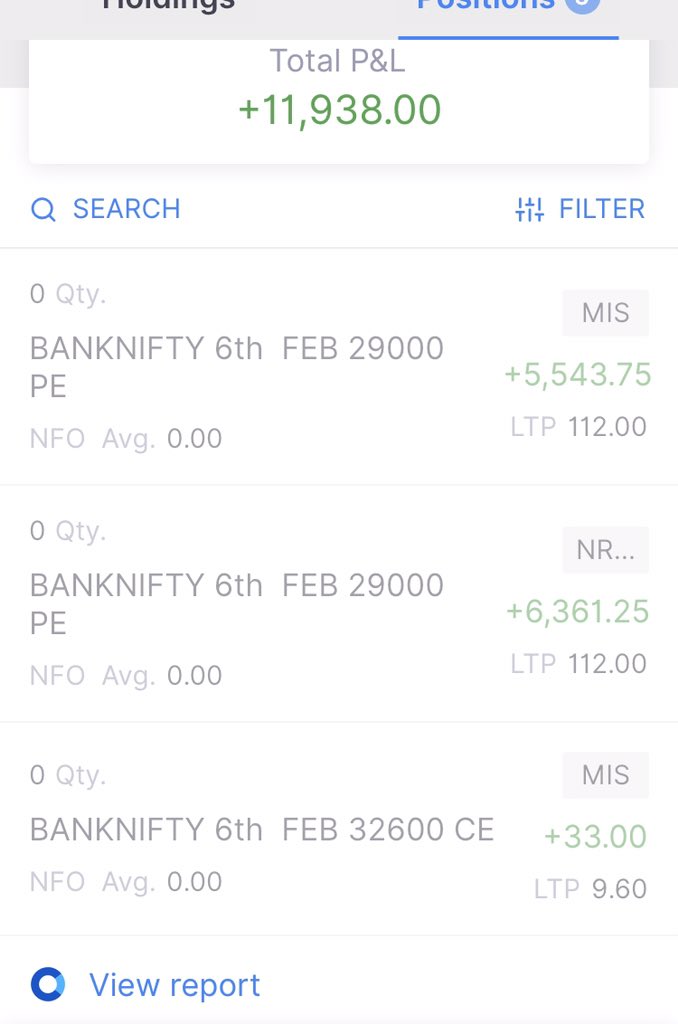The width and height of the screenshot is (678, 1024).
Task: Open the BANKNIFTY 6th FEB 32600 CE position
Action: point(339,829)
